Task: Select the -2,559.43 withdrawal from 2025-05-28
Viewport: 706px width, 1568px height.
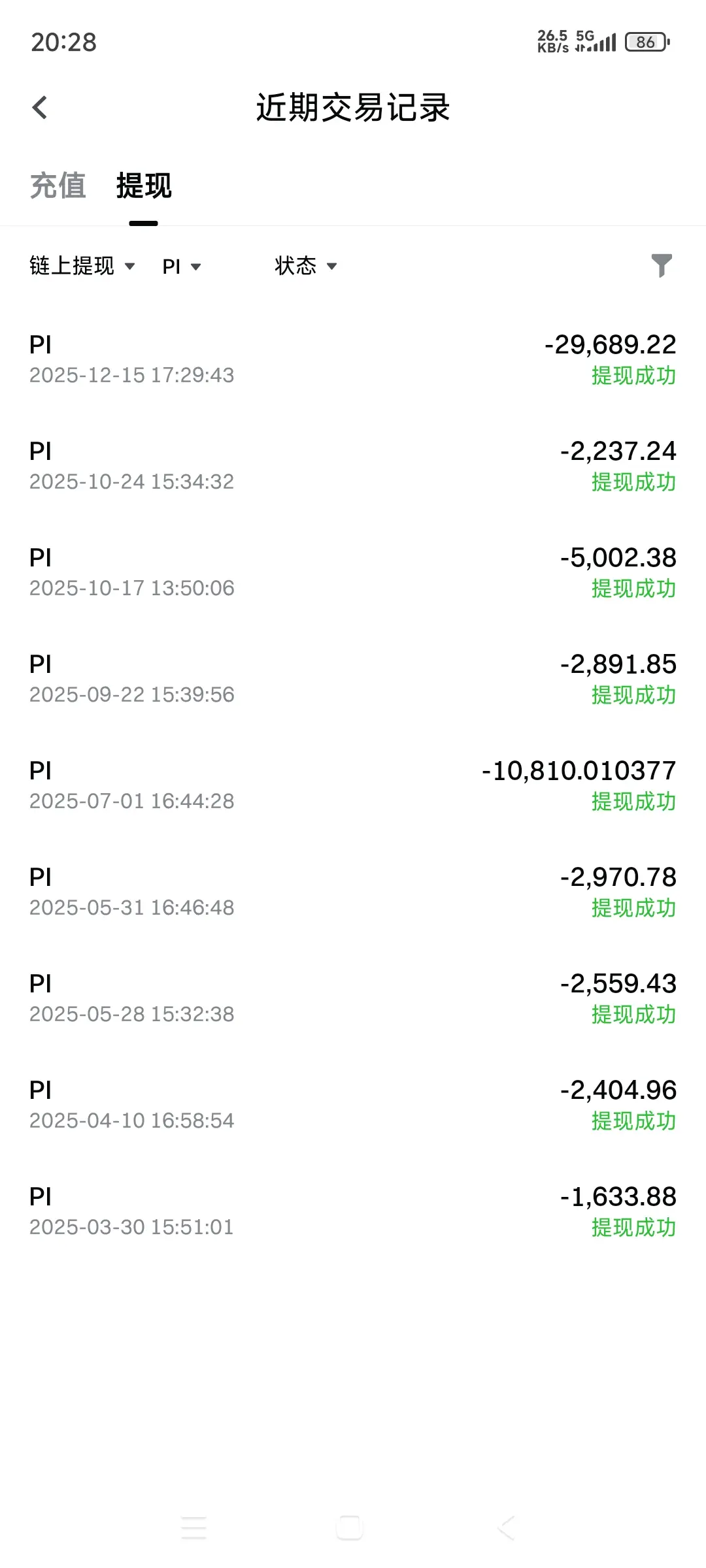Action: coord(353,998)
